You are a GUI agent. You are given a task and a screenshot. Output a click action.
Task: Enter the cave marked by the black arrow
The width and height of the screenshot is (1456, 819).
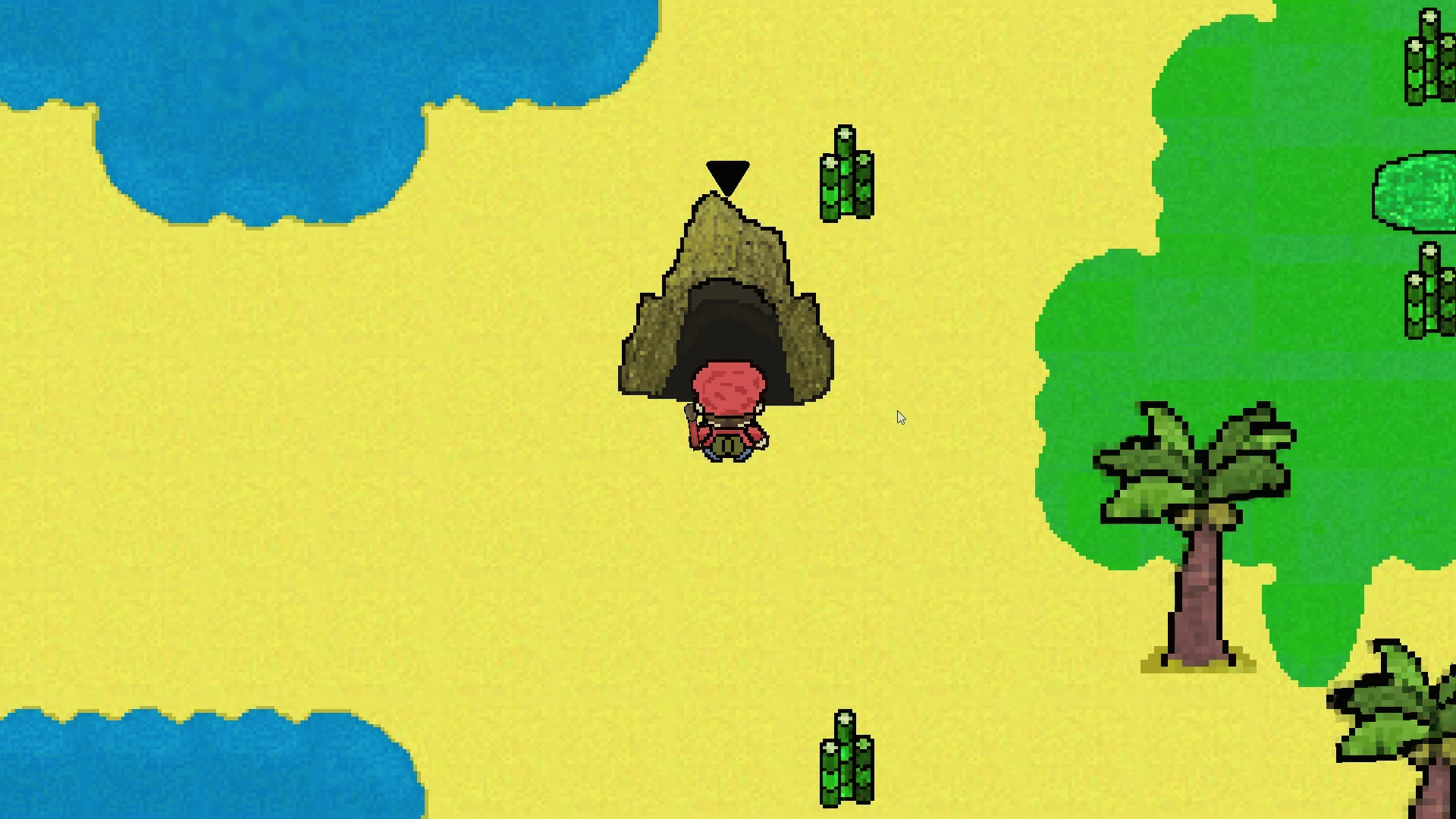pyautogui.click(x=726, y=328)
